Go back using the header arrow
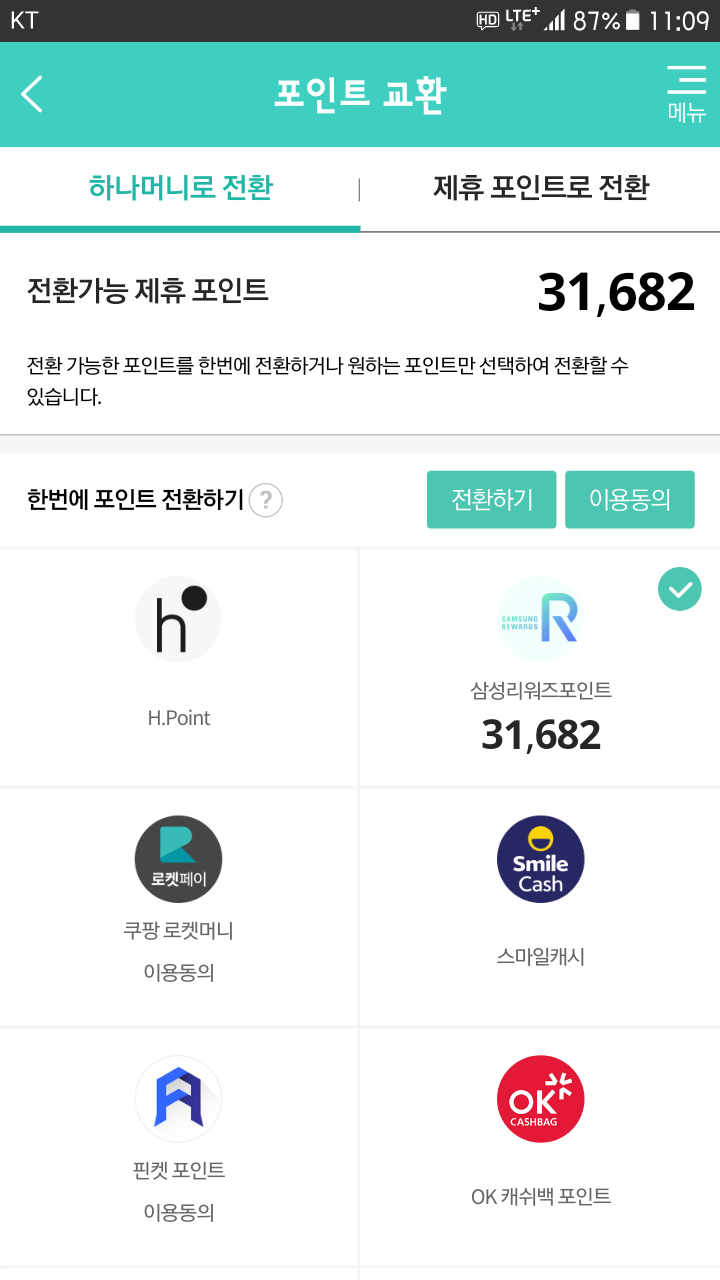Viewport: 720px width, 1280px height. pos(33,94)
